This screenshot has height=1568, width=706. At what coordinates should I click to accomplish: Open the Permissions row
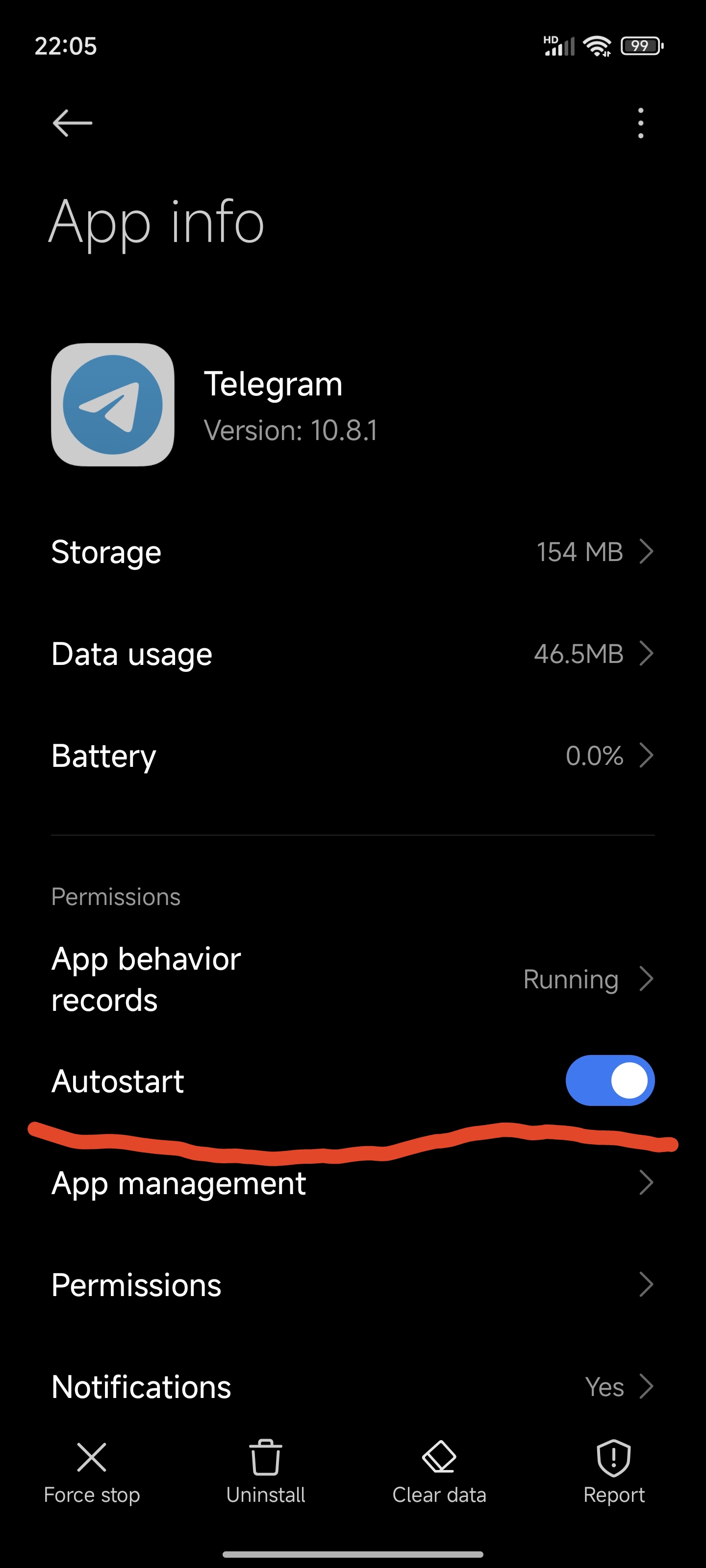[x=353, y=1284]
